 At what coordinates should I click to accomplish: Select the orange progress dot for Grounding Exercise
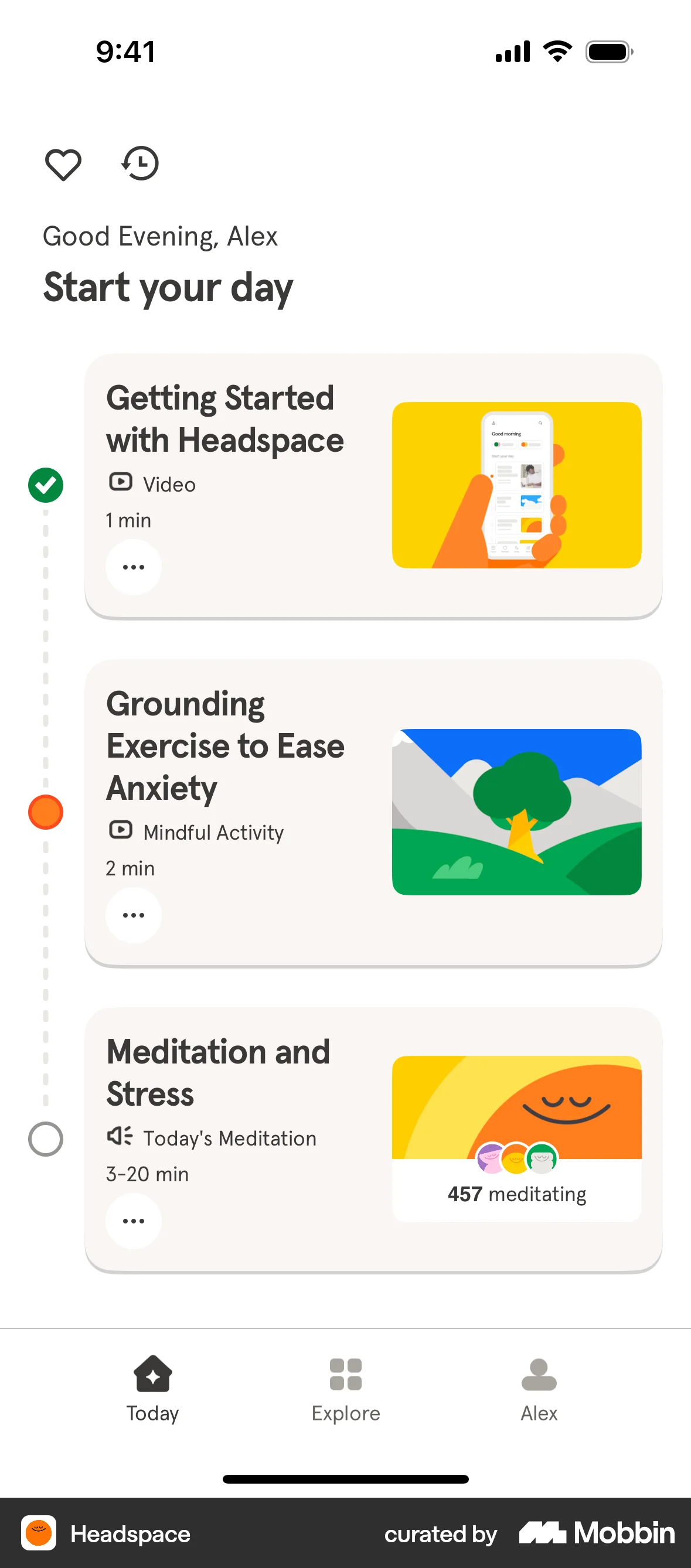pos(45,812)
